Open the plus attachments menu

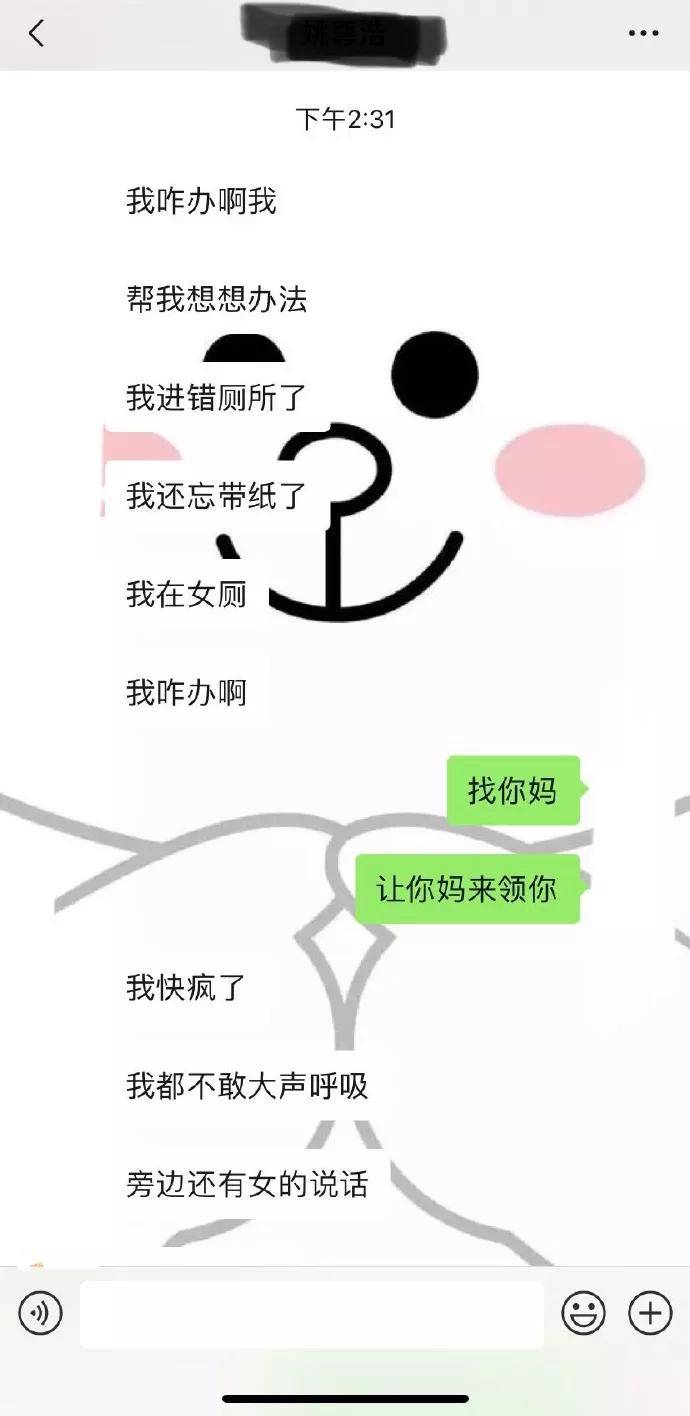pyautogui.click(x=650, y=1313)
